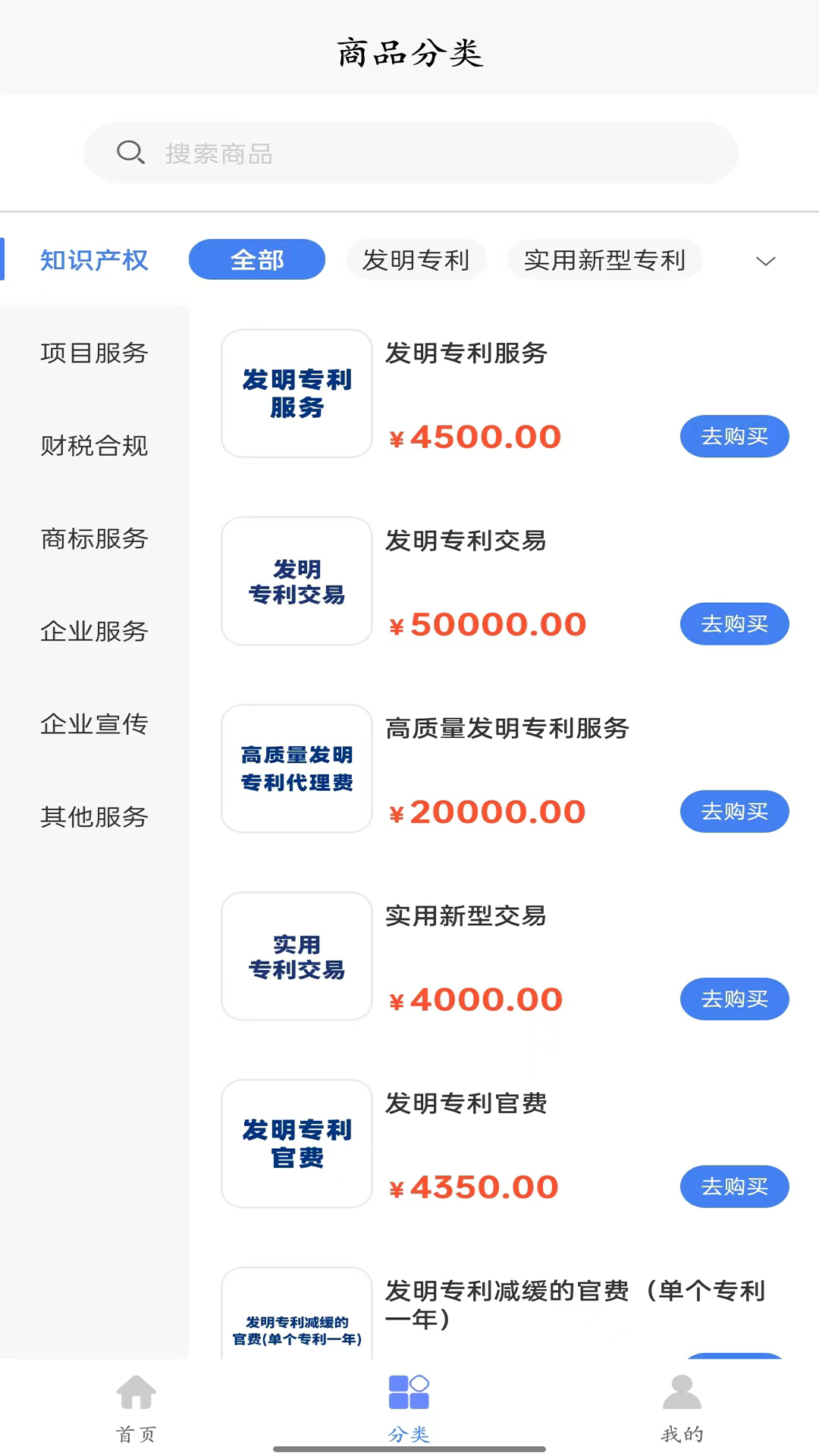Expand the filter chevron to show more categories
The width and height of the screenshot is (819, 1456).
(x=766, y=261)
